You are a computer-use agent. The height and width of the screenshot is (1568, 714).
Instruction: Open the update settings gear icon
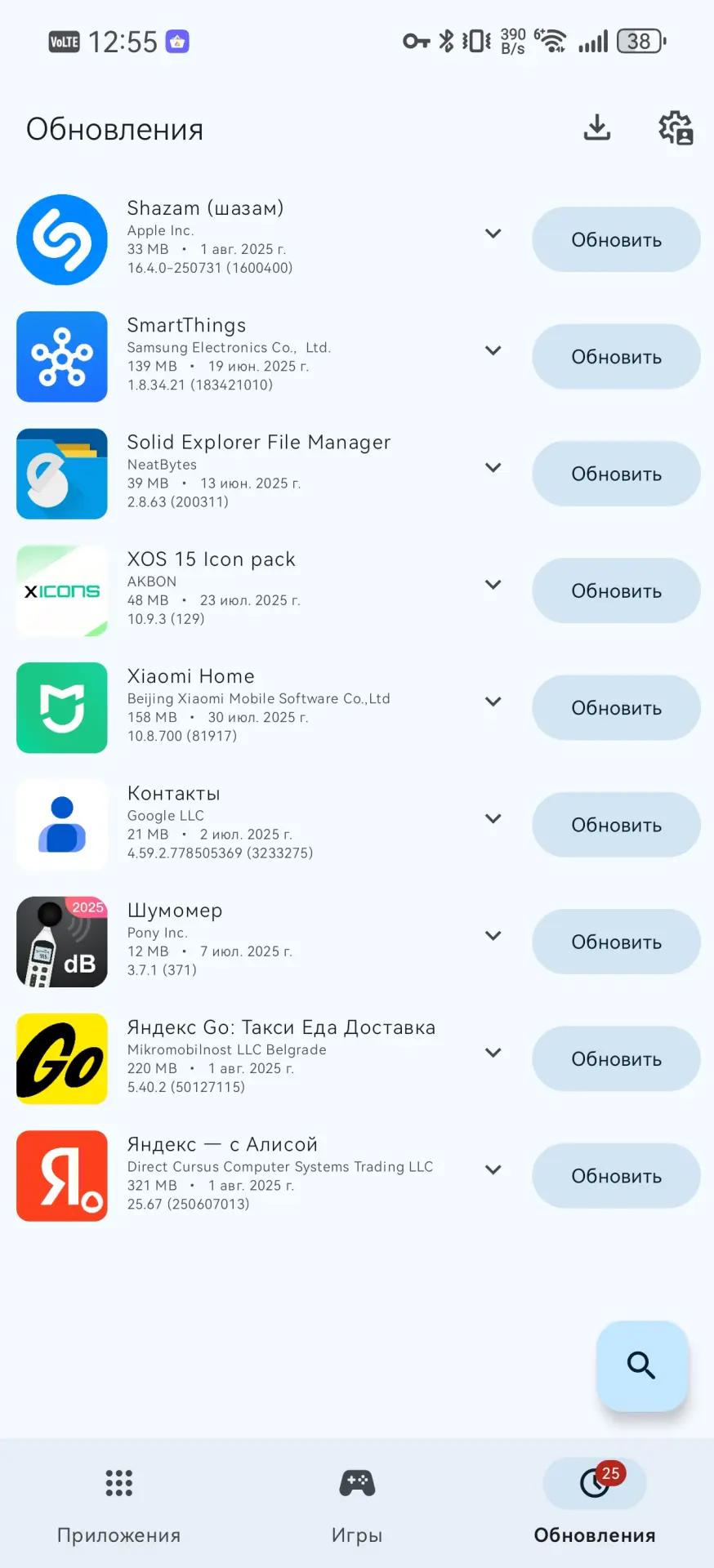tap(676, 127)
